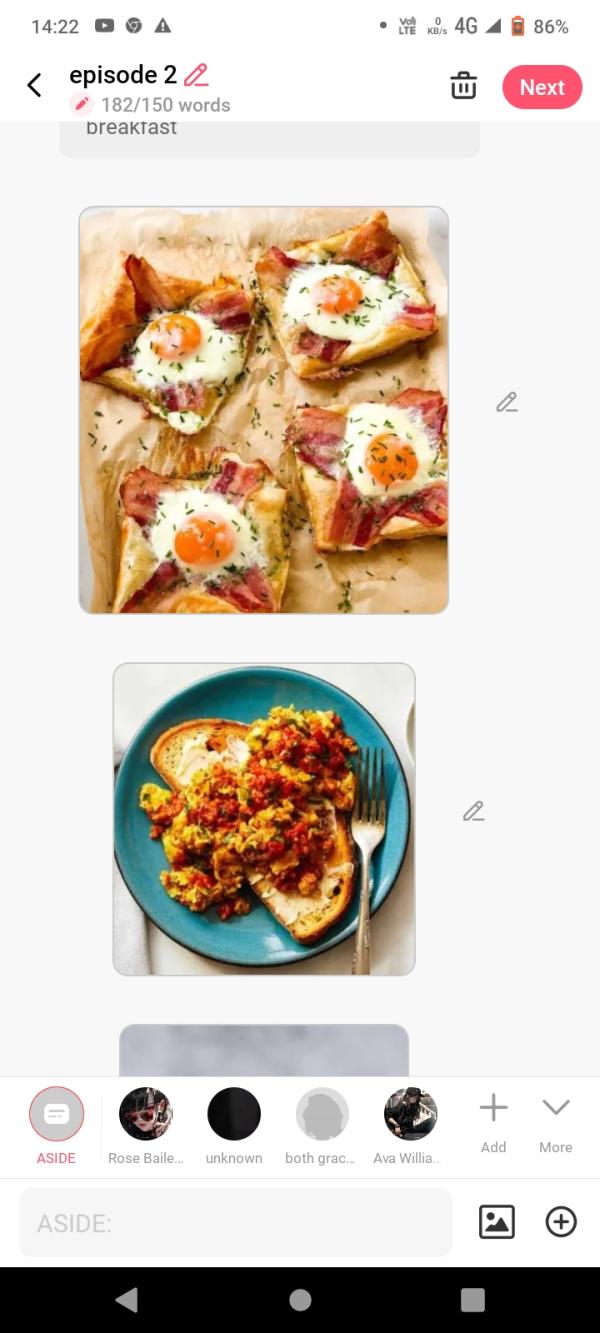Open the scrambled eggs on toast picture
Viewport: 600px width, 1333px height.
click(264, 819)
